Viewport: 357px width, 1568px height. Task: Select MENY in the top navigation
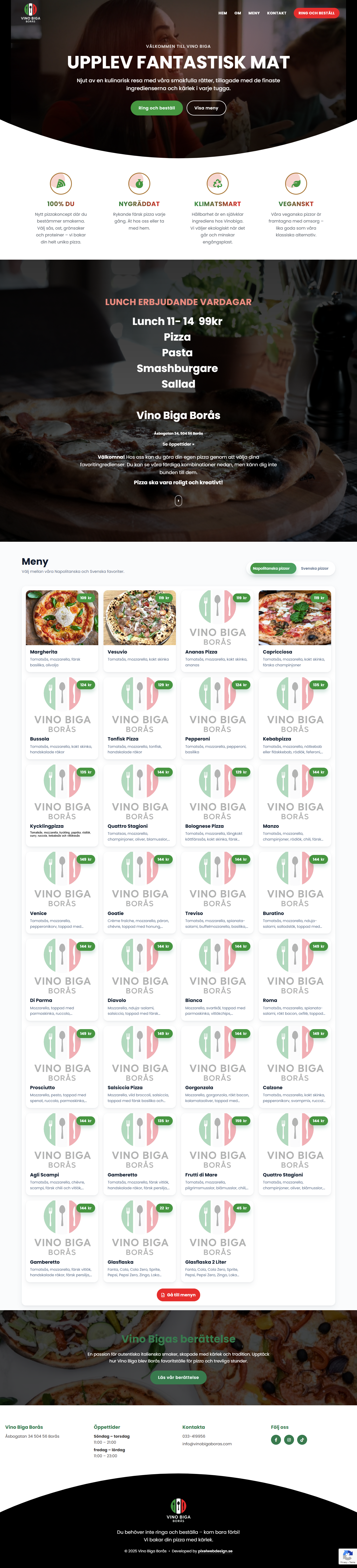254,13
